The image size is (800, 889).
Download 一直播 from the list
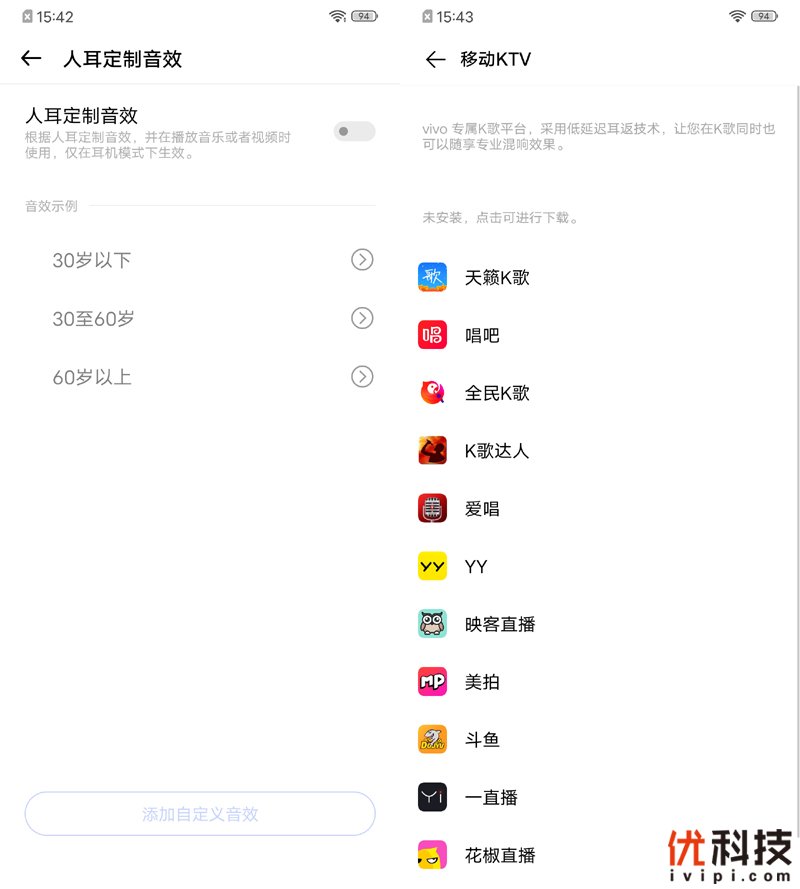tap(432, 797)
